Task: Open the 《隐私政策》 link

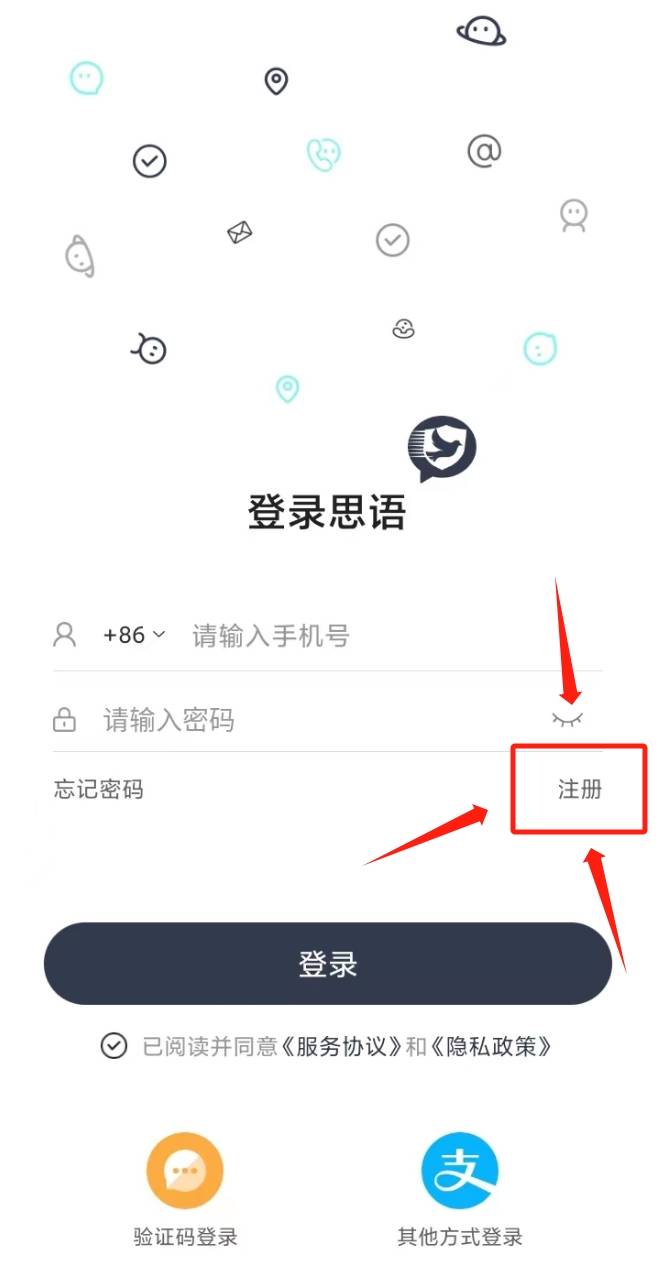Action: pyautogui.click(x=490, y=1046)
